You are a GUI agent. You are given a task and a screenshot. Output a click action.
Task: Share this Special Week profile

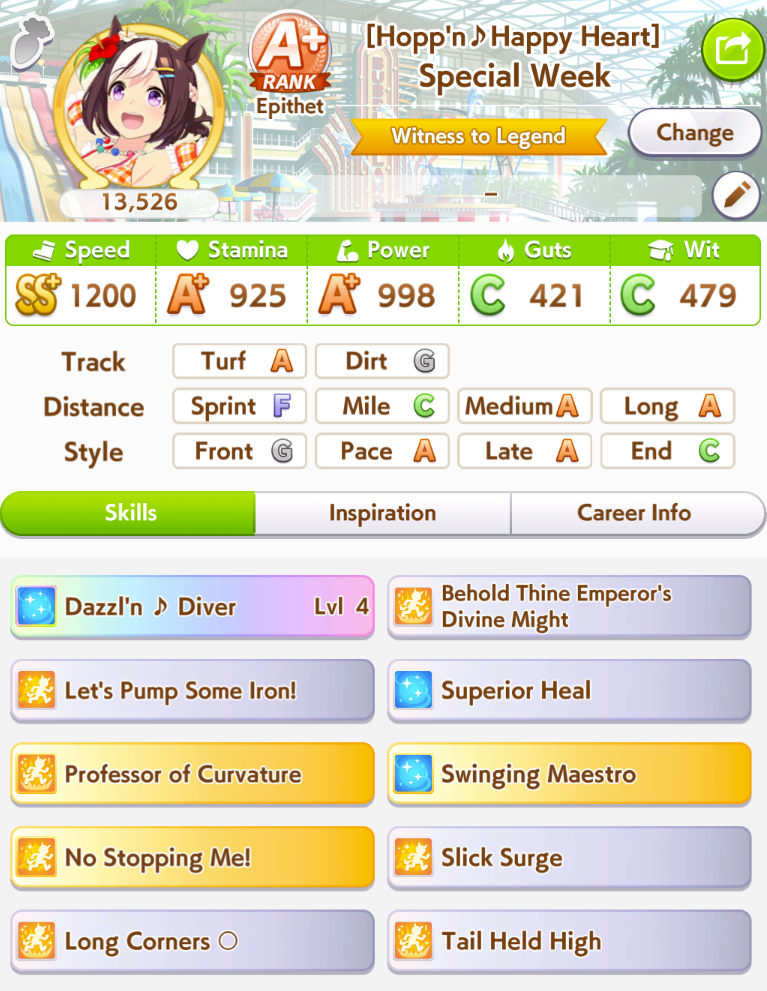point(732,47)
